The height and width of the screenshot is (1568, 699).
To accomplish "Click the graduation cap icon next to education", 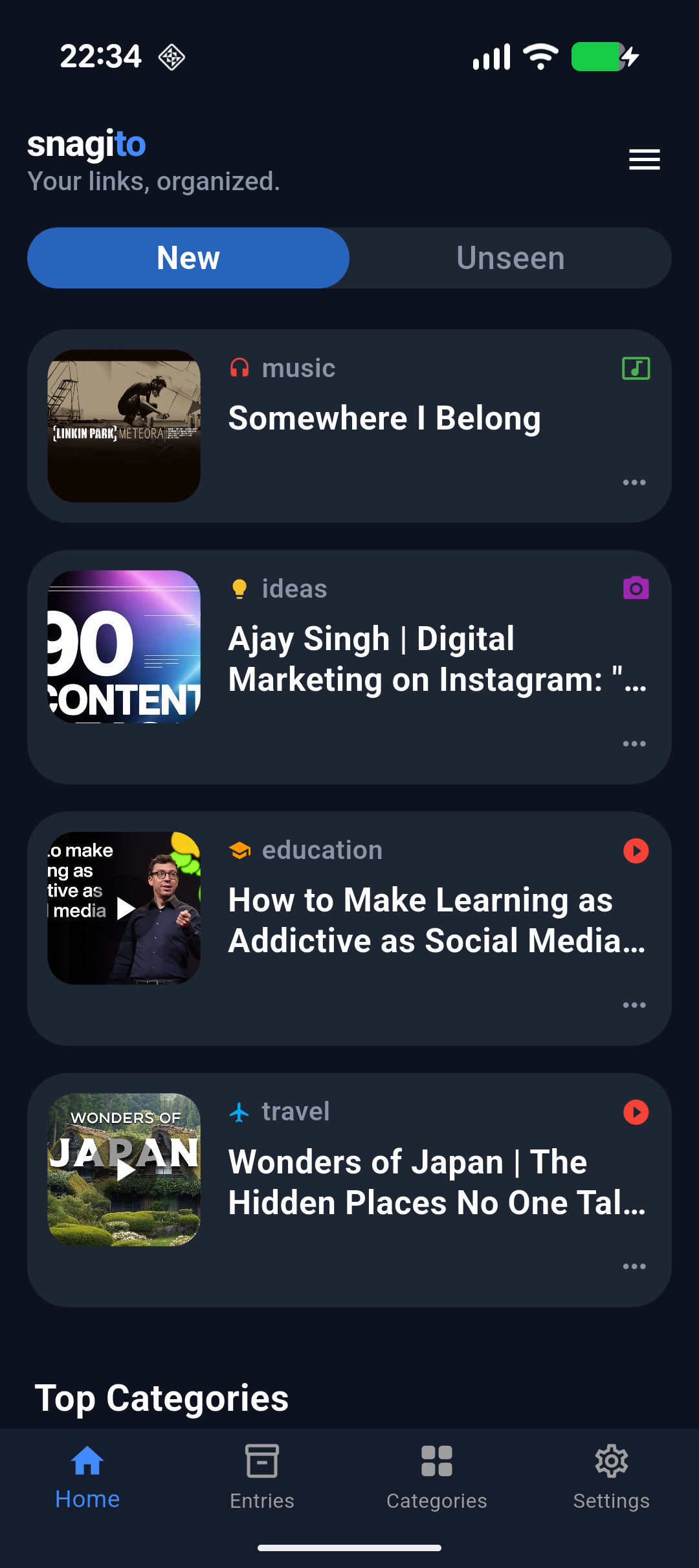I will 239,850.
